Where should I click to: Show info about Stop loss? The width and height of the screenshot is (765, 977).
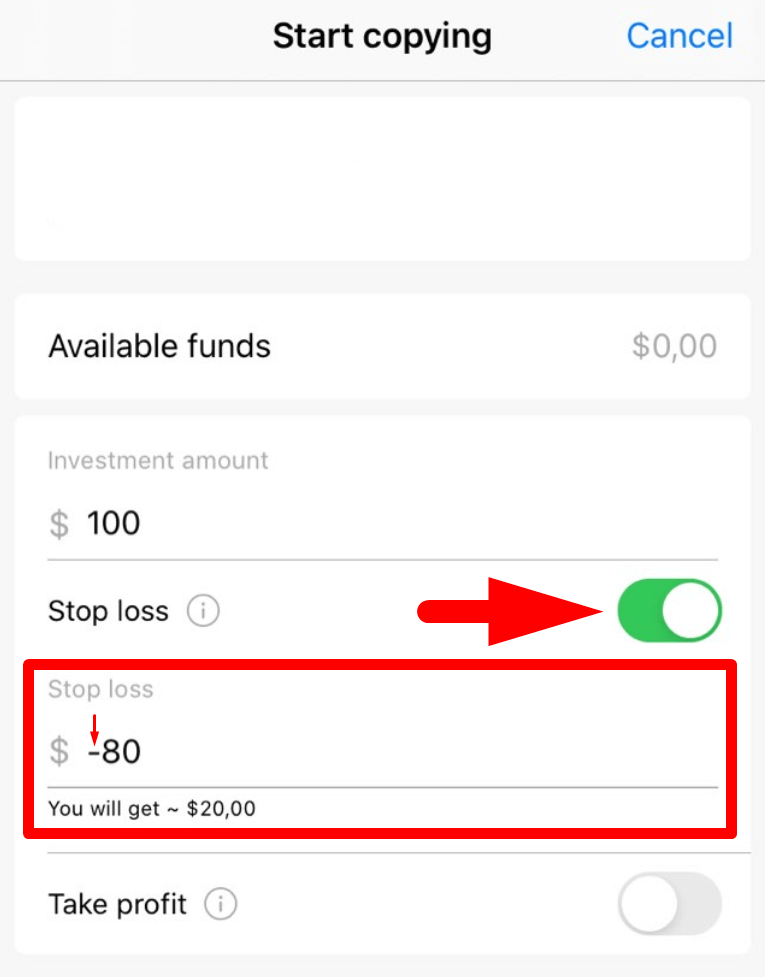203,610
